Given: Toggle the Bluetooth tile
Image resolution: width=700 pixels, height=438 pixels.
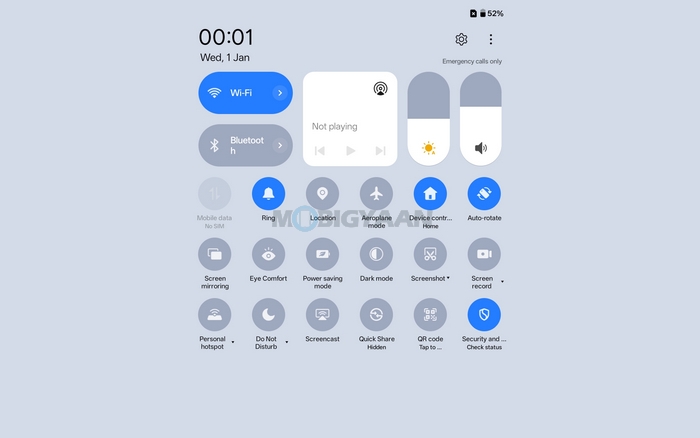Looking at the screenshot, I should point(234,145).
